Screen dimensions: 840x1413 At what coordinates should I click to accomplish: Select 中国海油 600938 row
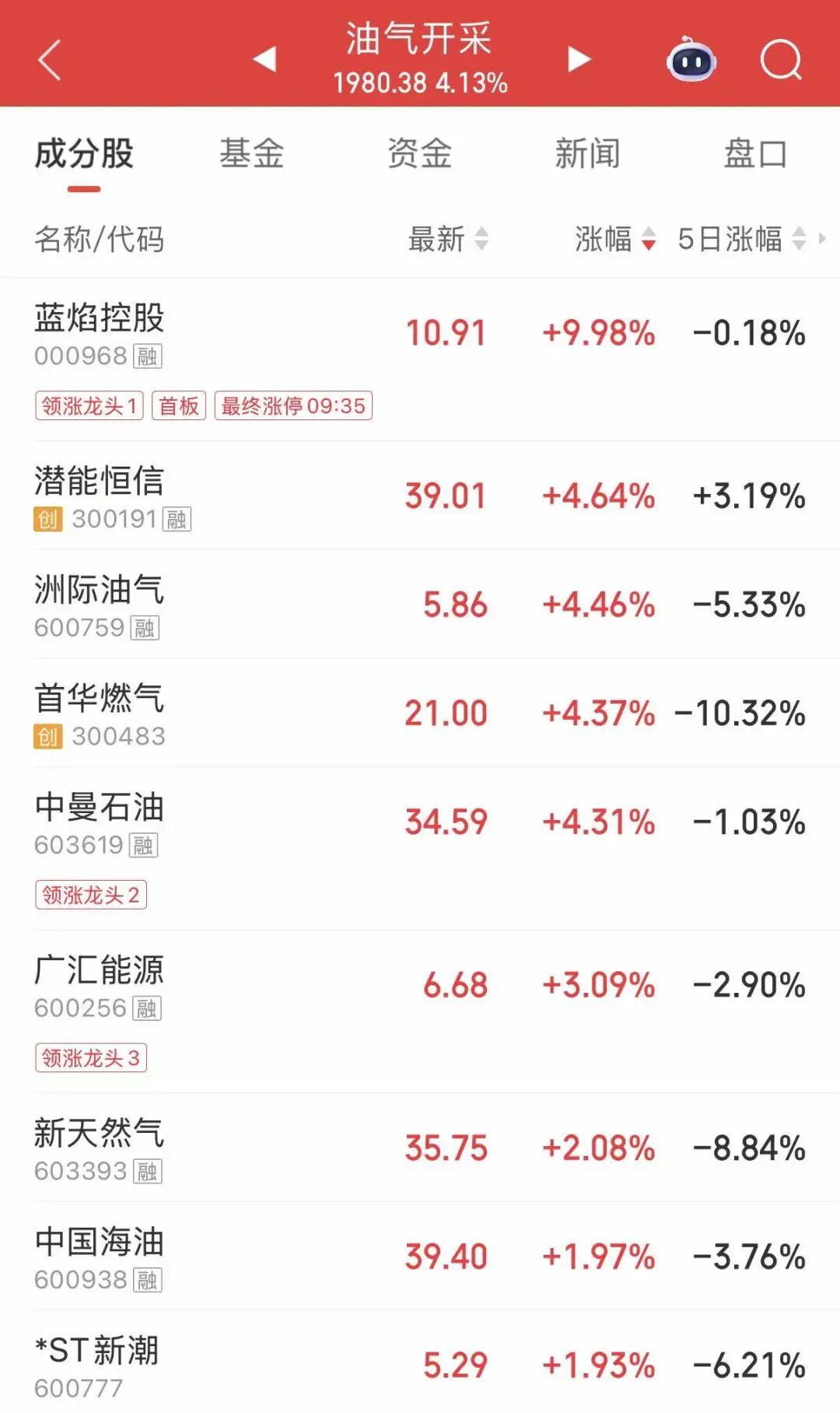coord(100,1257)
